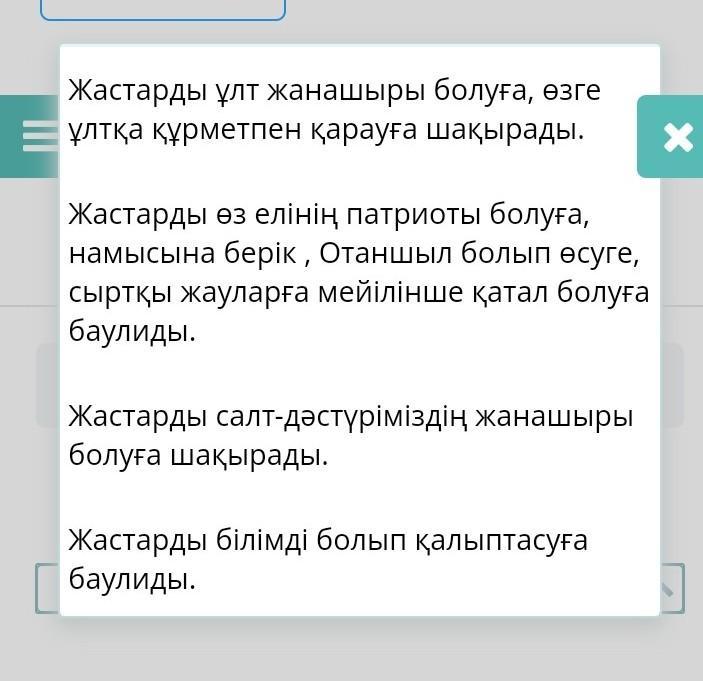Pick option 'Жастарды салт-дәстүріміздің жанашыры'
The image size is (703, 681).
point(350,436)
